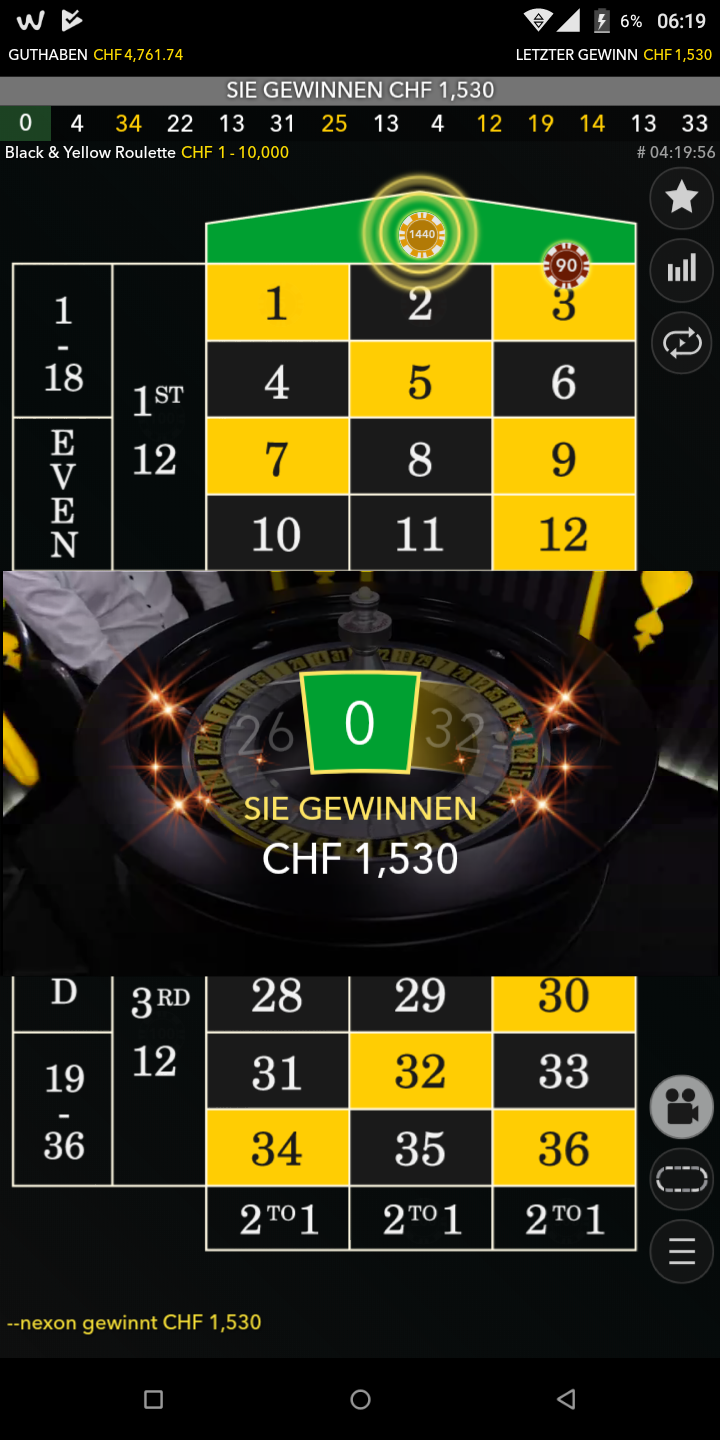
Task: Tap the 2 to 1 column under 36
Action: click(564, 1219)
